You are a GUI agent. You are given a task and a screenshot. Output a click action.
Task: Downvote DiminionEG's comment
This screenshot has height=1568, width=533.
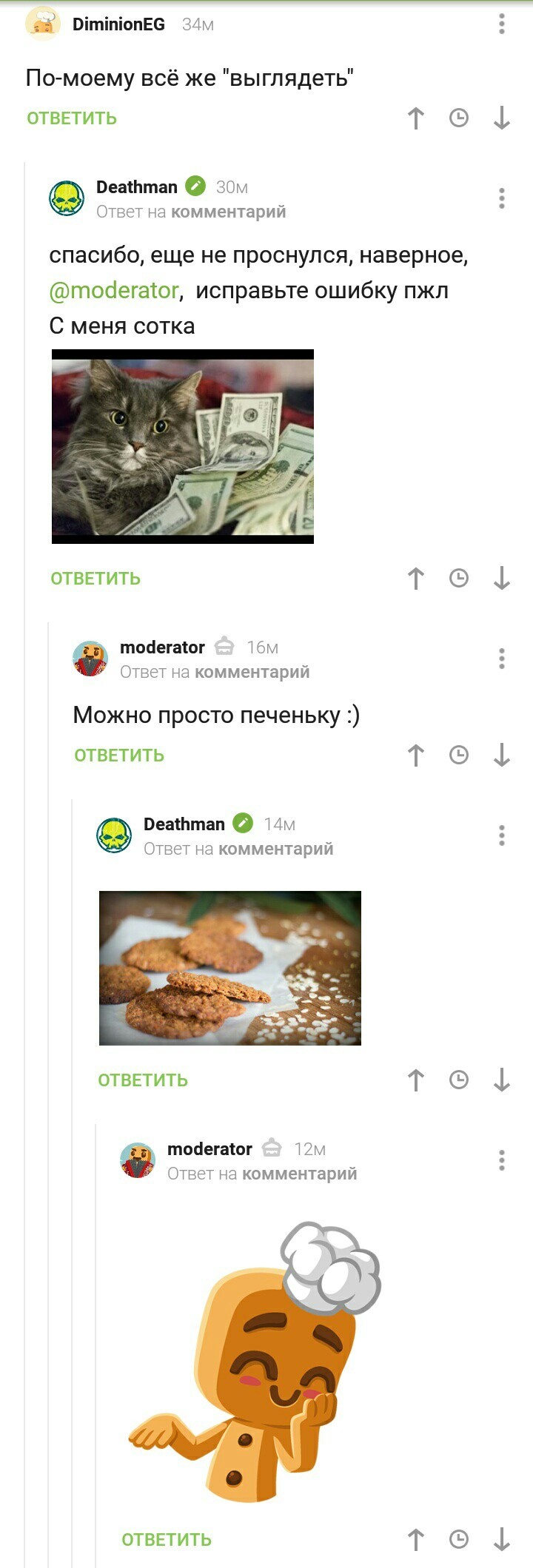pos(502,118)
